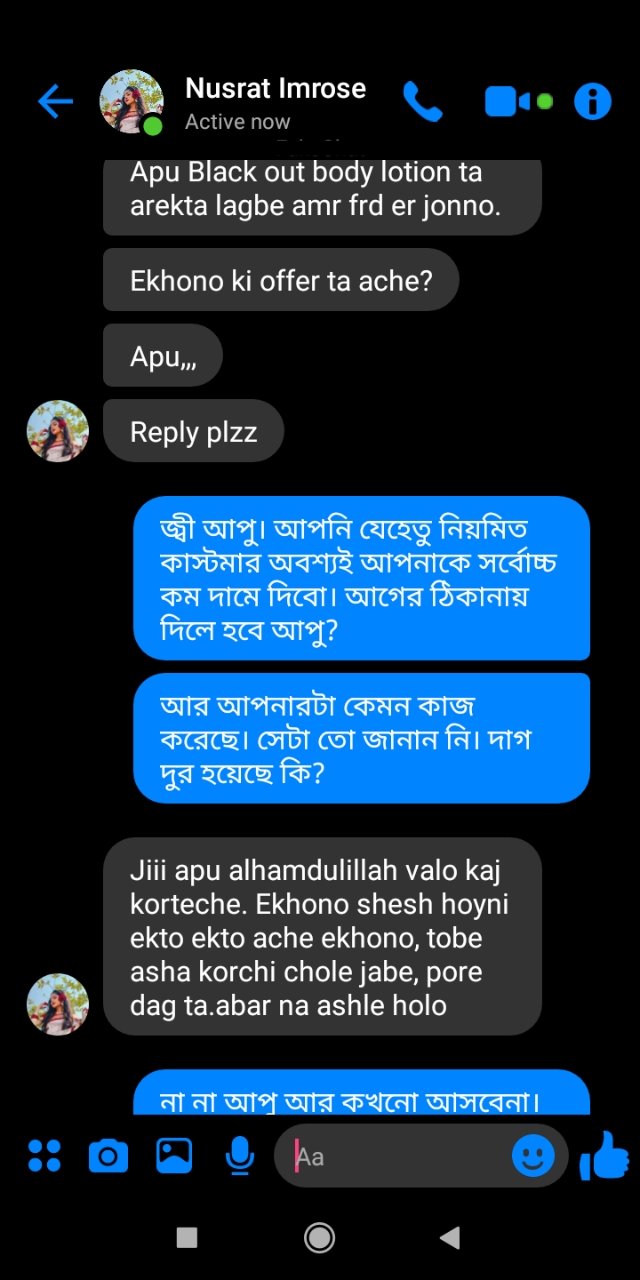
Task: Start a video call with Nusrat Imrose
Action: point(508,101)
